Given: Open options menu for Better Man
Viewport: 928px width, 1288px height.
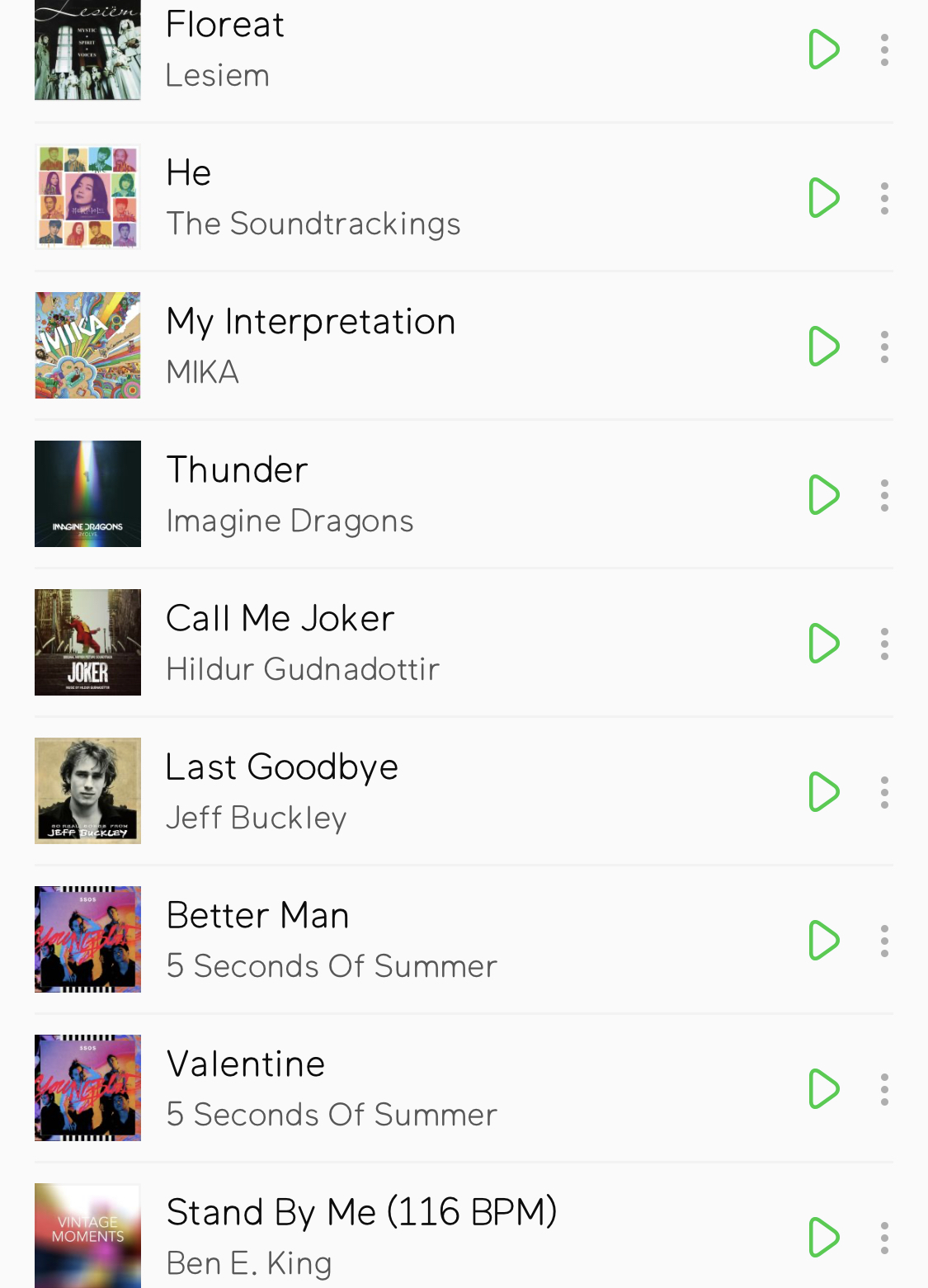Looking at the screenshot, I should click(884, 941).
